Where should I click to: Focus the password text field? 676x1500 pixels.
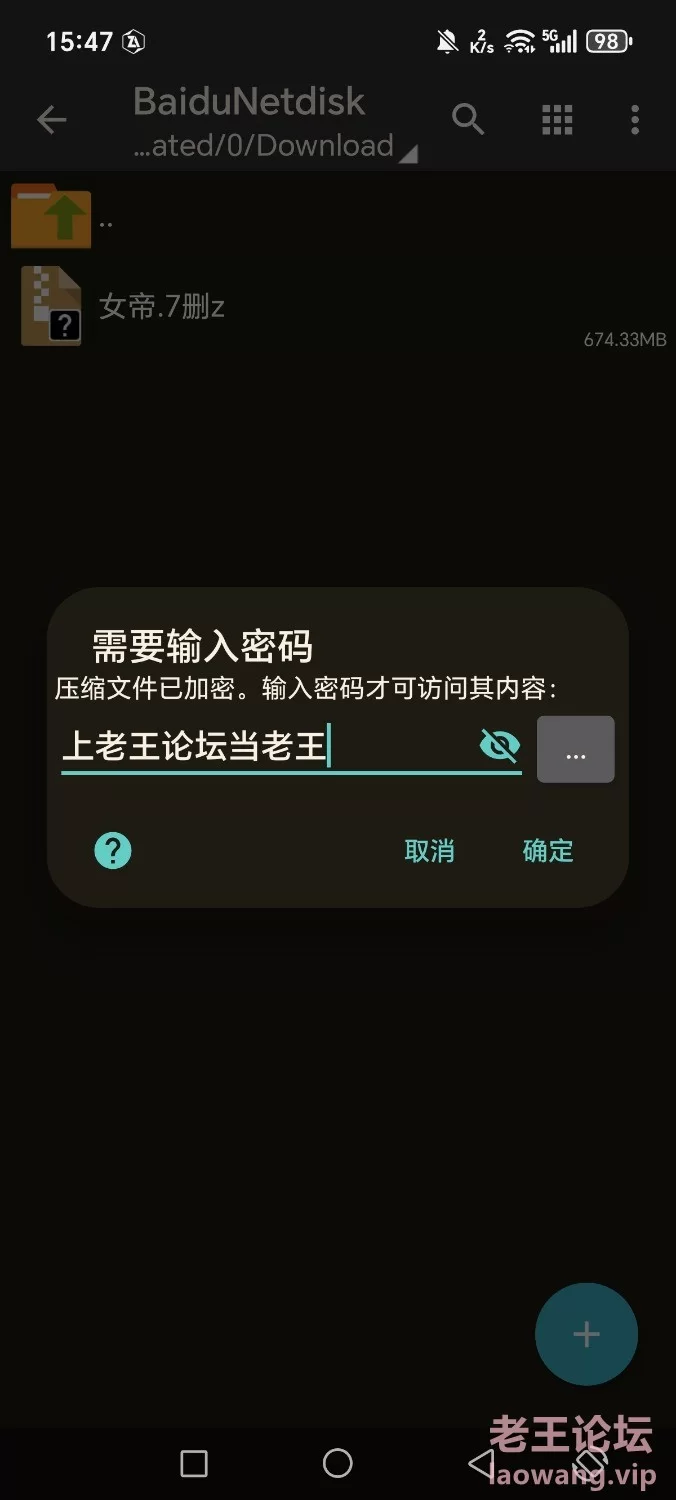coord(268,747)
